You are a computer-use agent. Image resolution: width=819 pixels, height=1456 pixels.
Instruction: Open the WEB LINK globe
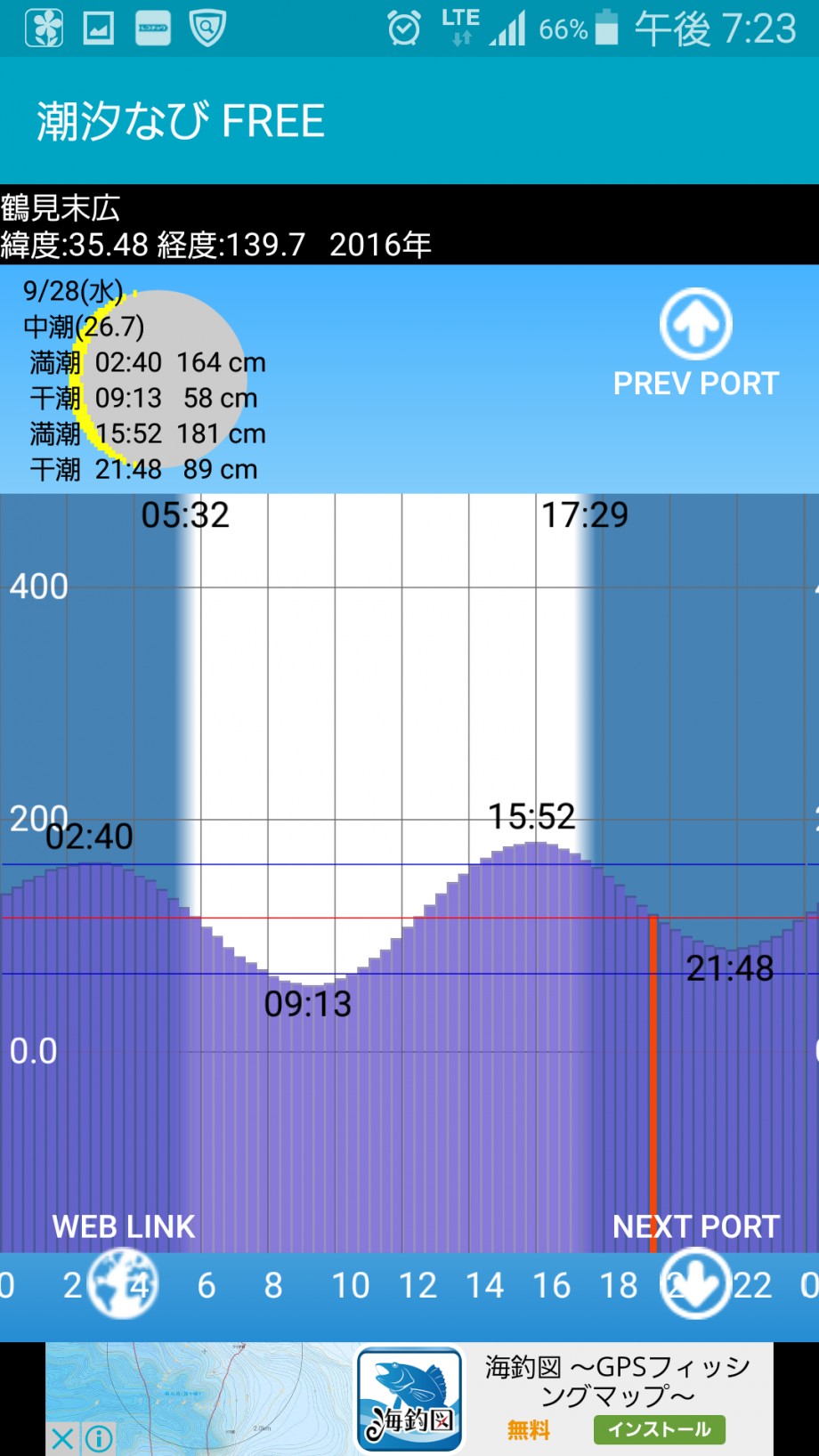pos(124,1282)
